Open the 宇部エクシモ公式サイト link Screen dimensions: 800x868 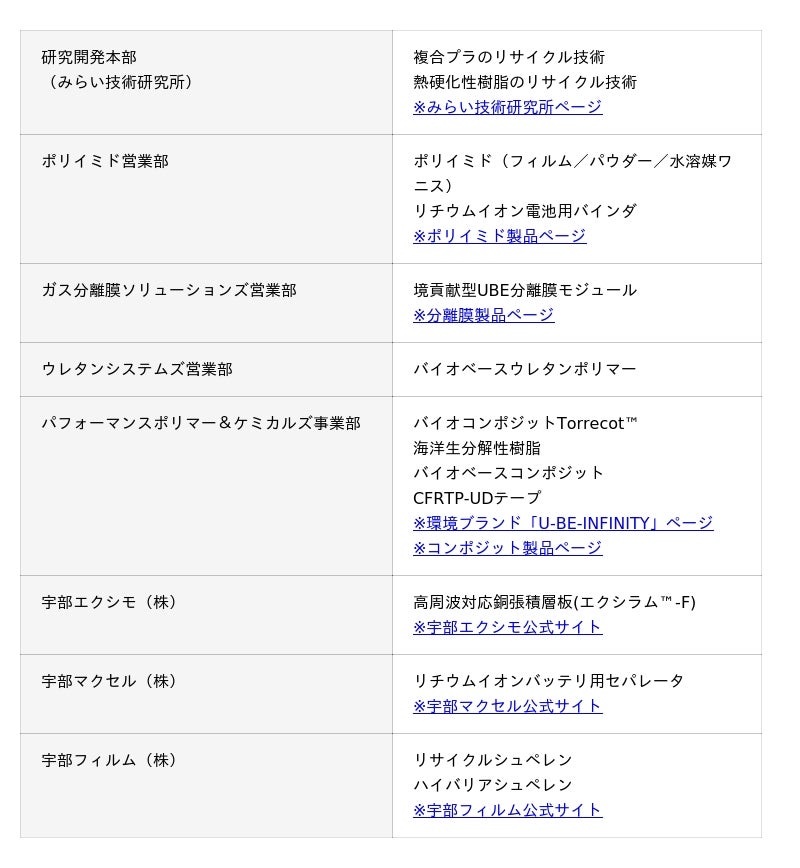(x=507, y=627)
